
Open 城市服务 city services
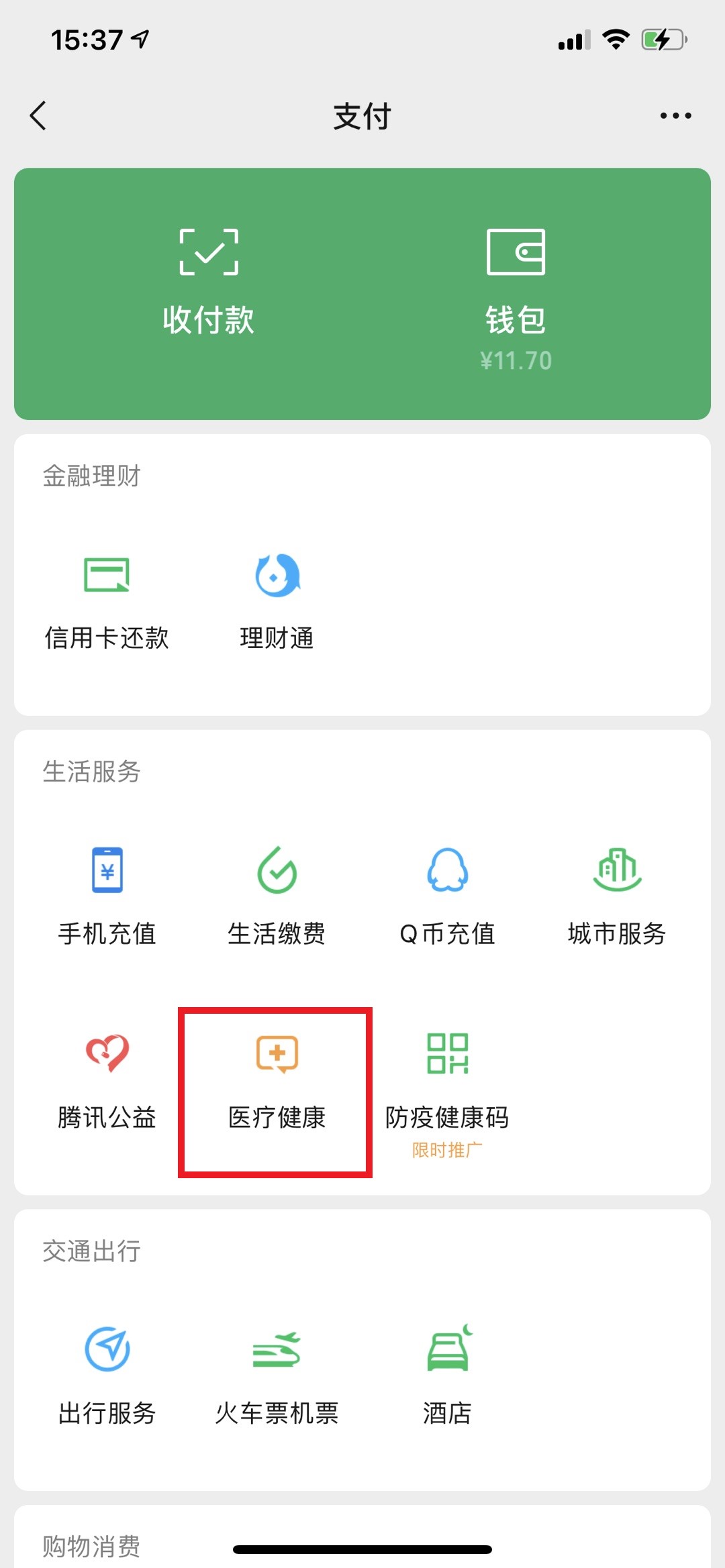617,897
